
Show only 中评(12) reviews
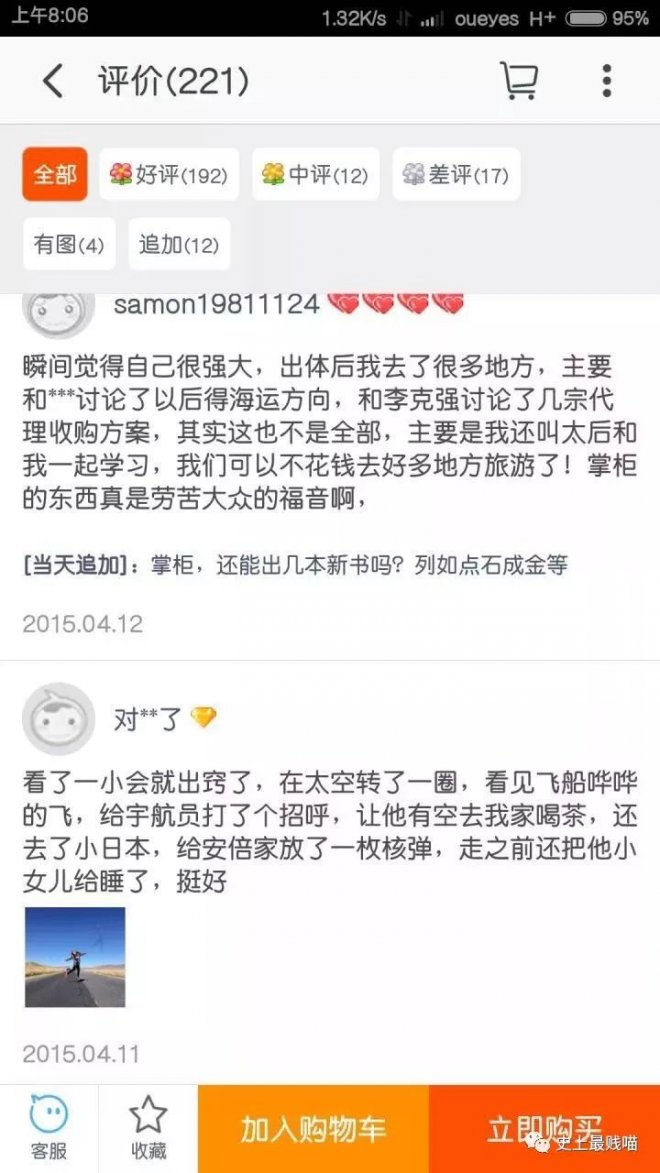point(315,175)
